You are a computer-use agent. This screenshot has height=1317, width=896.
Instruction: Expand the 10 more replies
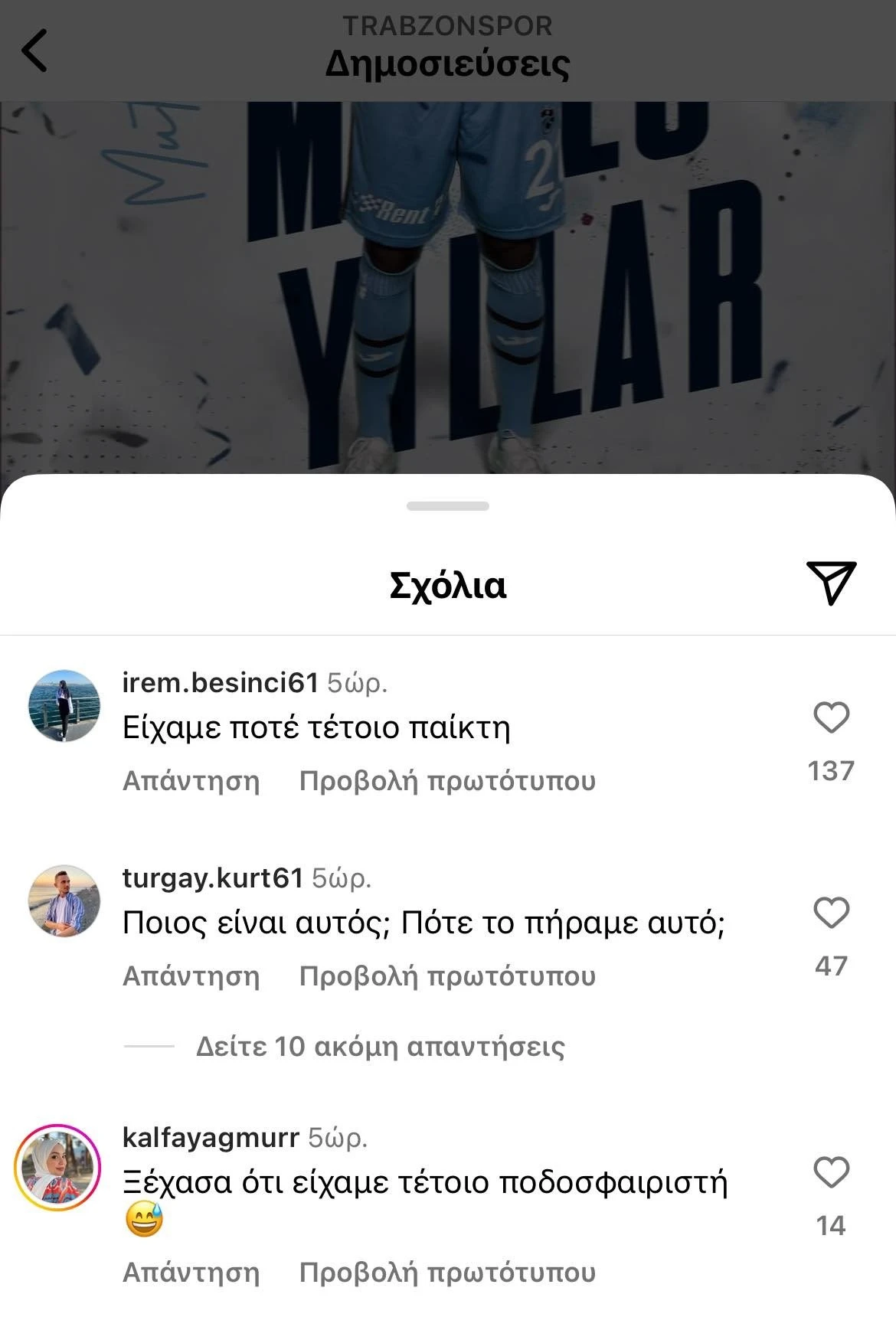tap(380, 1046)
